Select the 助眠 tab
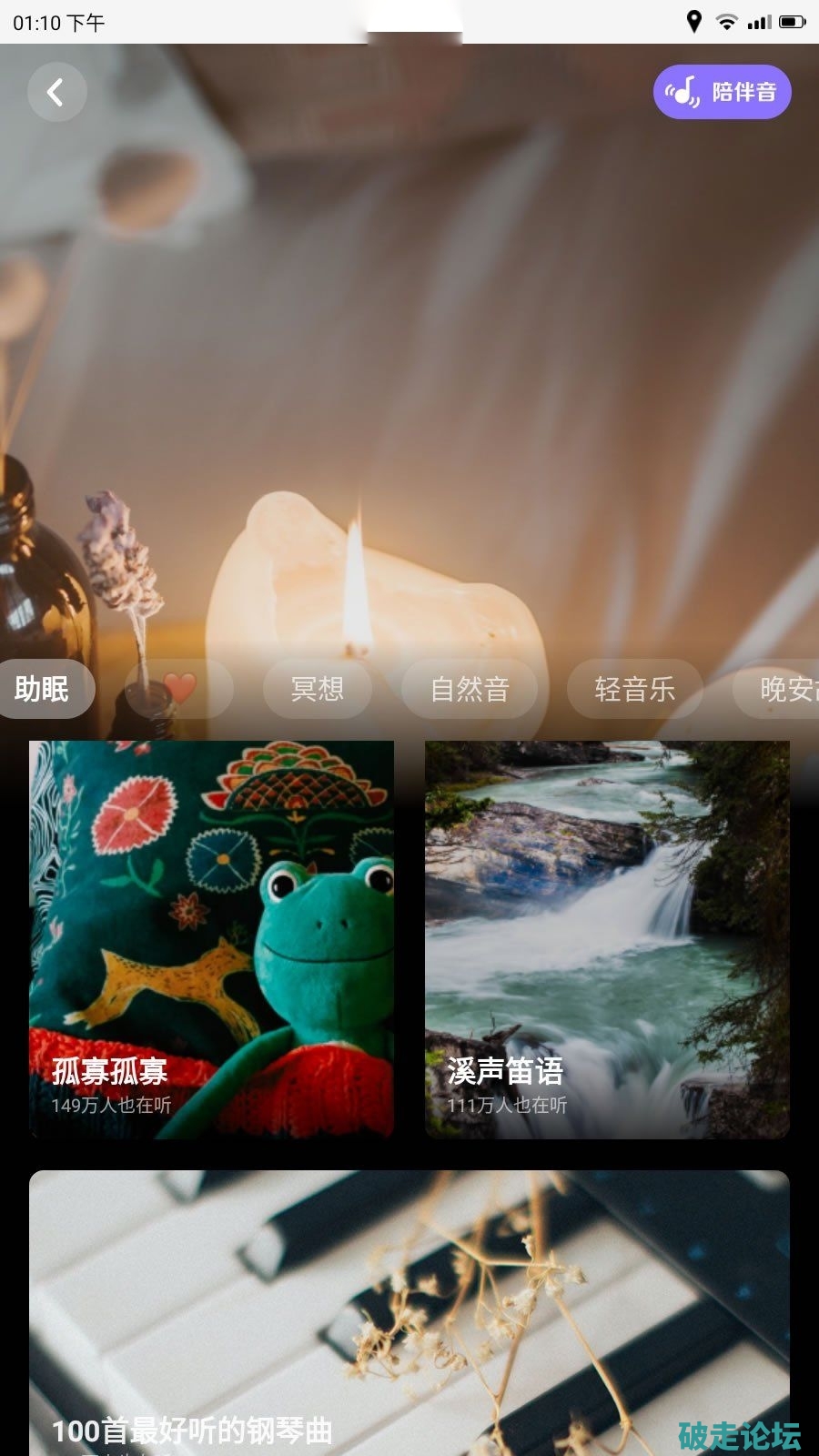819x1456 pixels. pyautogui.click(x=43, y=689)
